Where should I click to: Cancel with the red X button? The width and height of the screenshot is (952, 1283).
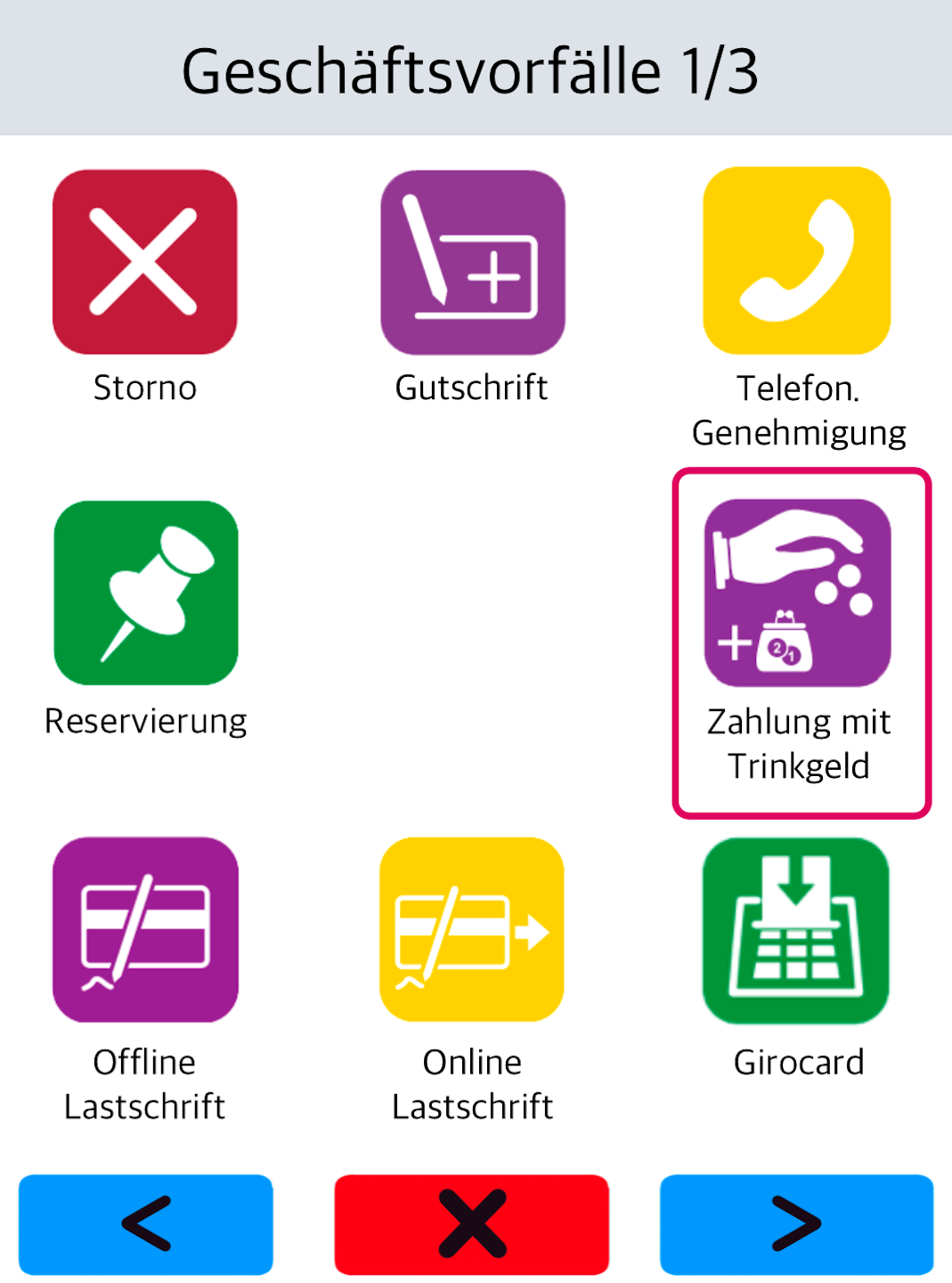pyautogui.click(x=472, y=1223)
